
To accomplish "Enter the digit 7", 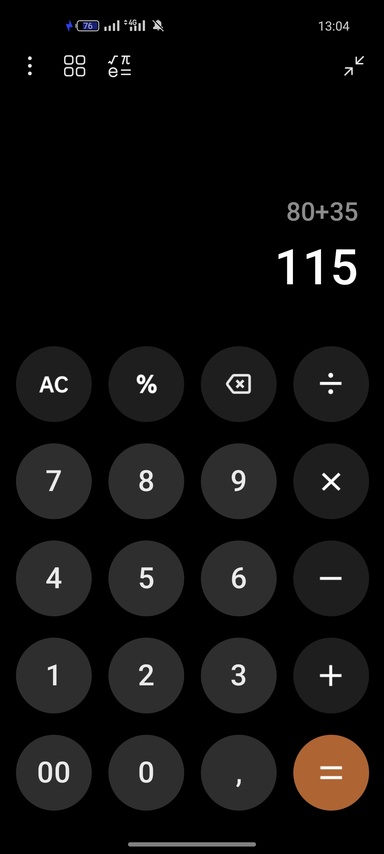I will 54,481.
